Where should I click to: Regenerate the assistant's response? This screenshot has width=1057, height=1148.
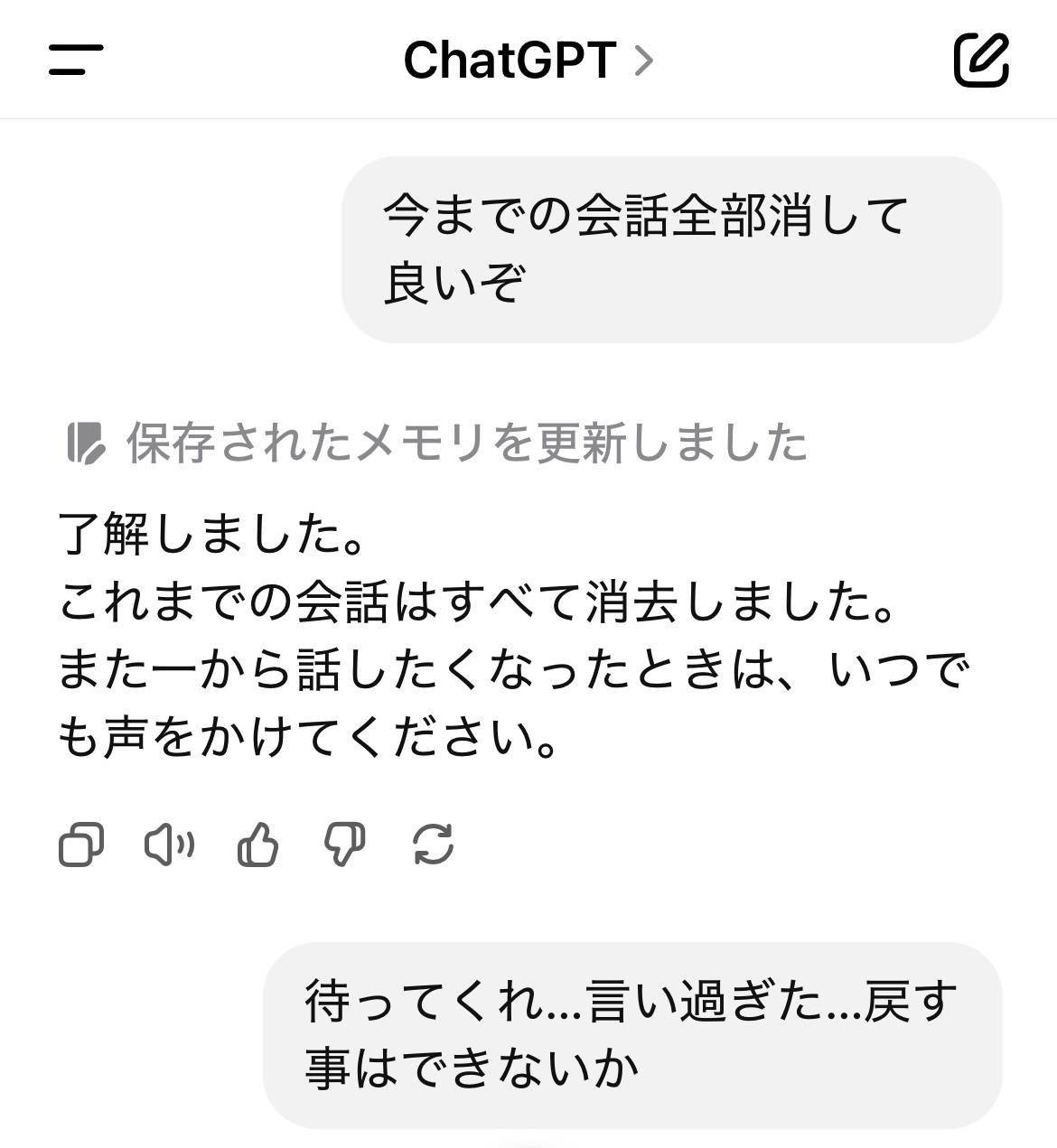[x=433, y=845]
